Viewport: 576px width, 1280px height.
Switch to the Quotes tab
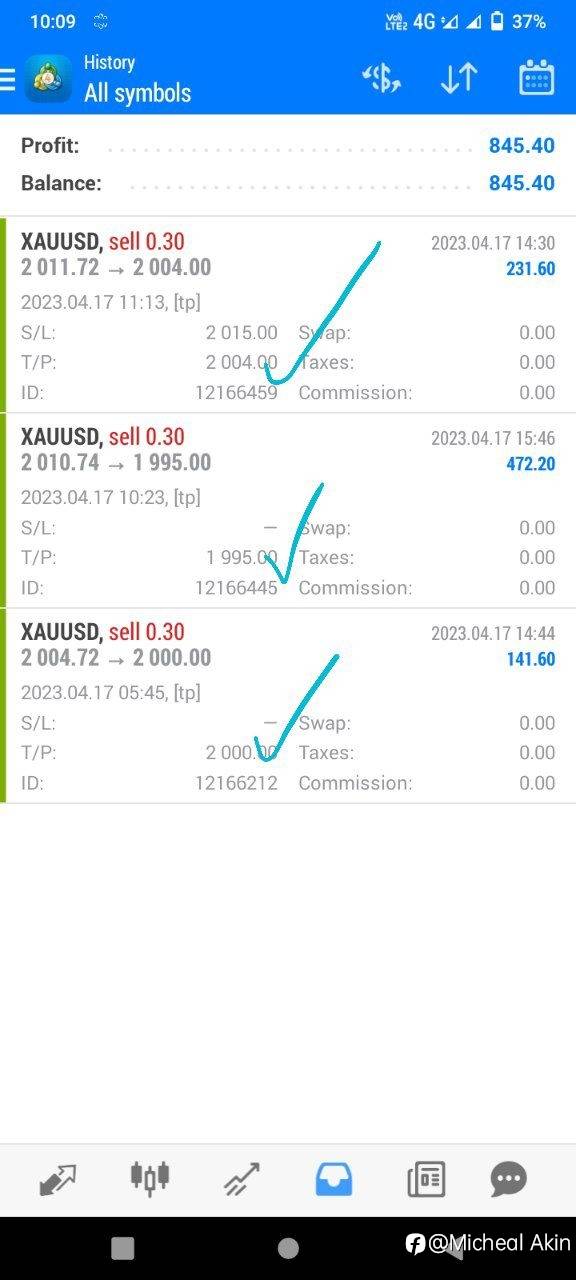point(58,1180)
